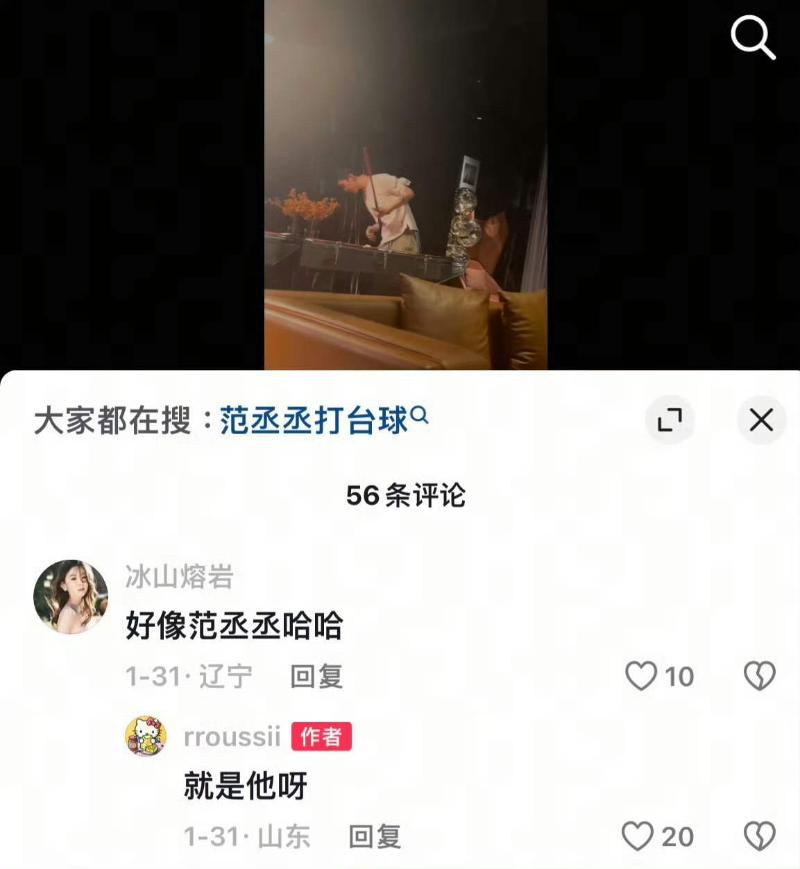Open rroussii's profile avatar
This screenshot has width=800, height=869.
[x=146, y=737]
